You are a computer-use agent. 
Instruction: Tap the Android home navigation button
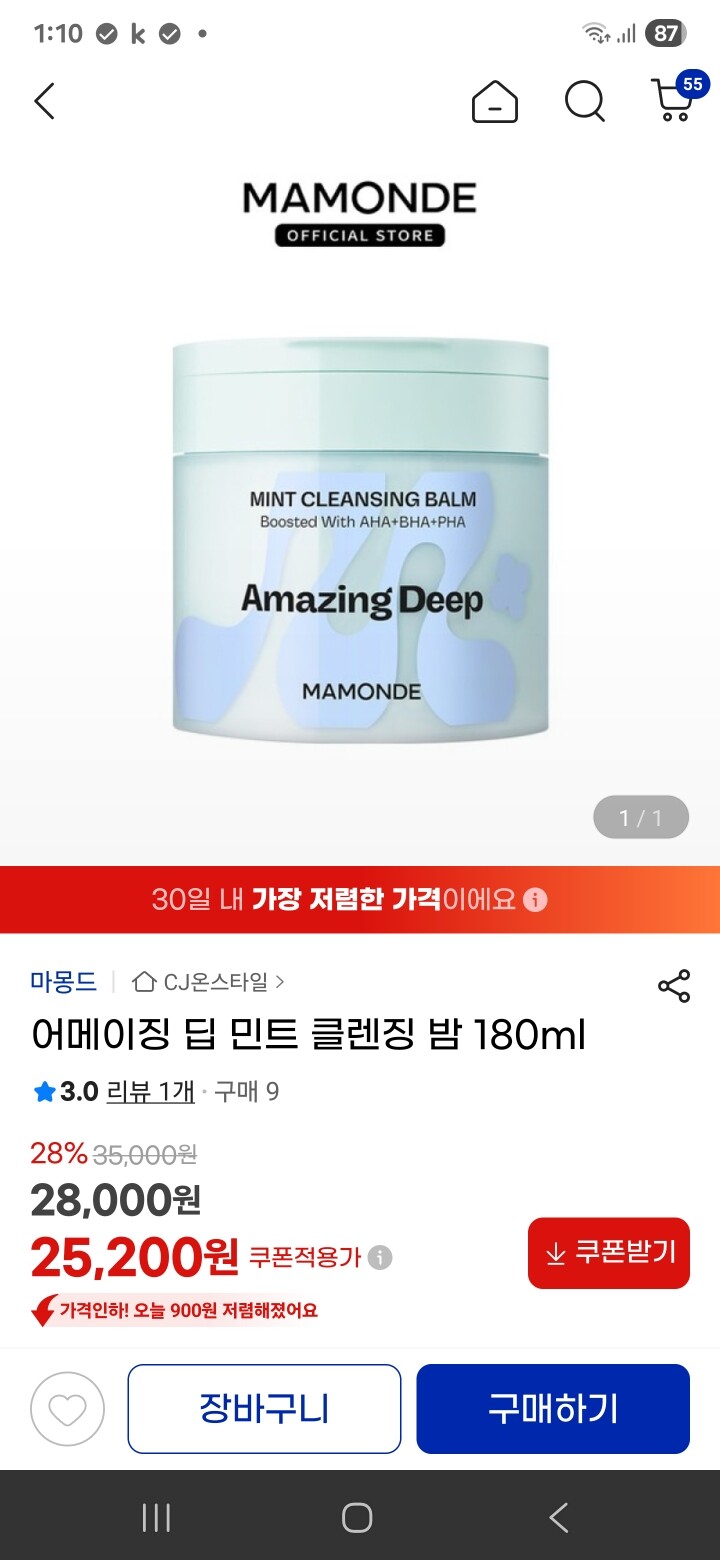(355, 1516)
